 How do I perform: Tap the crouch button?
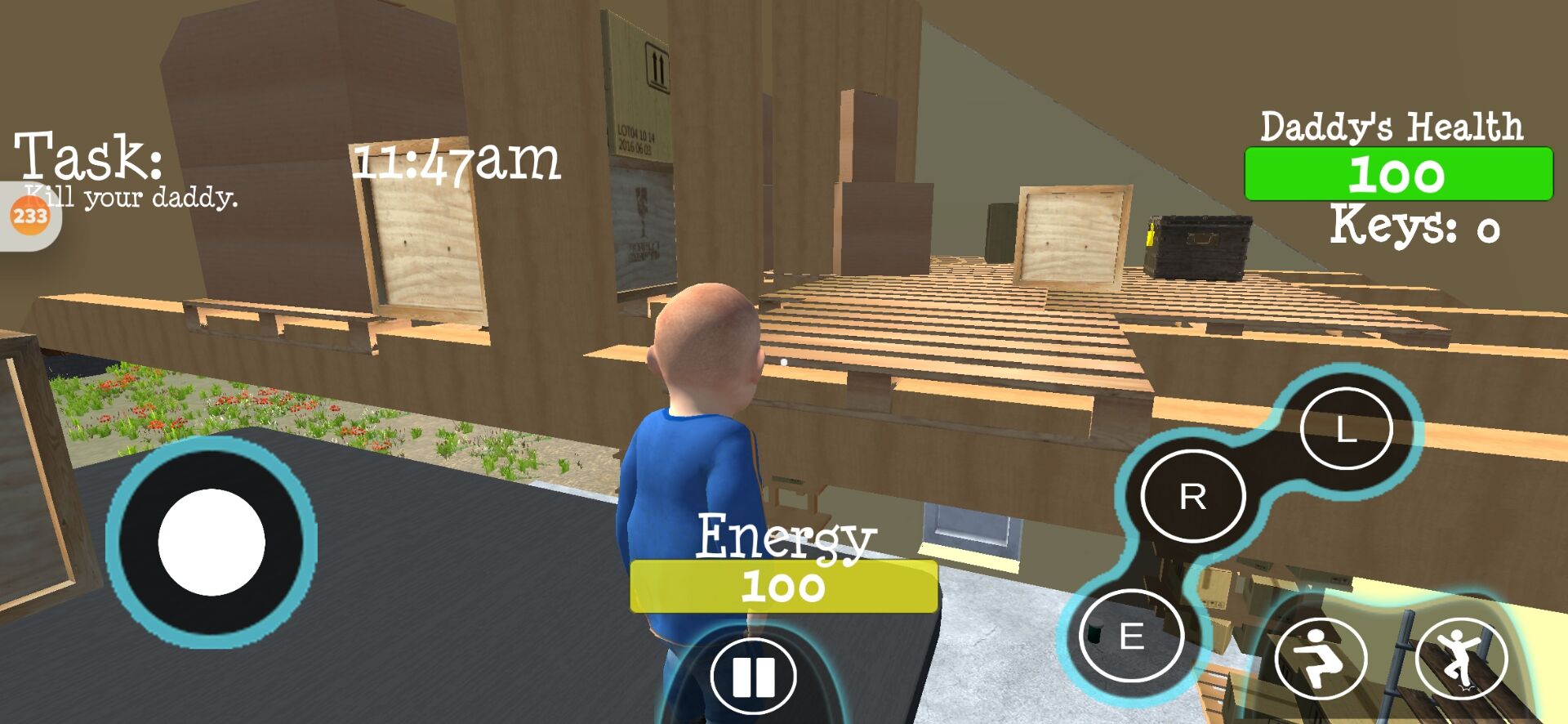click(x=1320, y=659)
